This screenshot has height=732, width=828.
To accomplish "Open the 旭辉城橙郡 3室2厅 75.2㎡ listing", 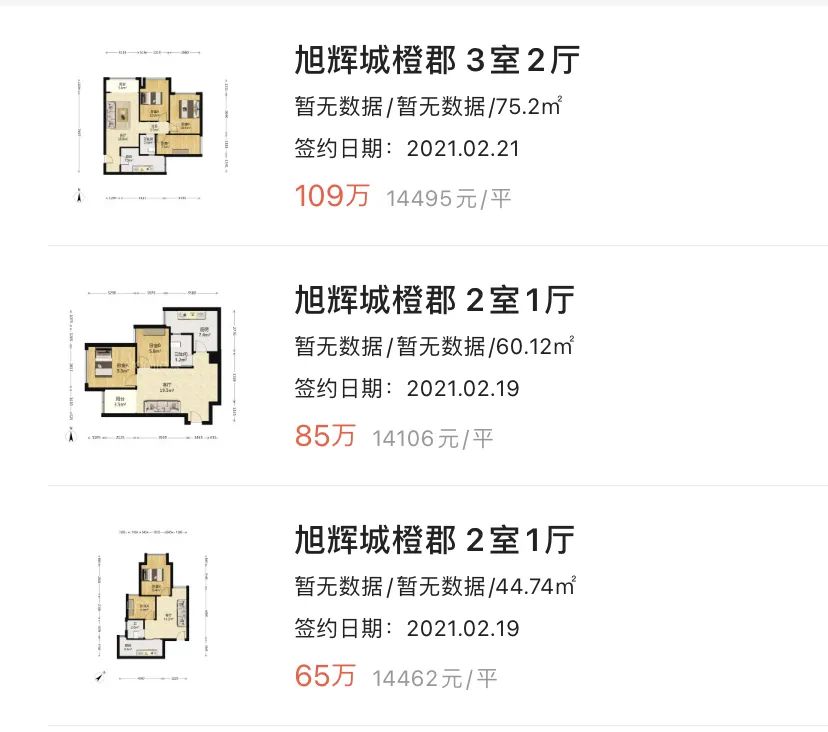I will pyautogui.click(x=437, y=62).
